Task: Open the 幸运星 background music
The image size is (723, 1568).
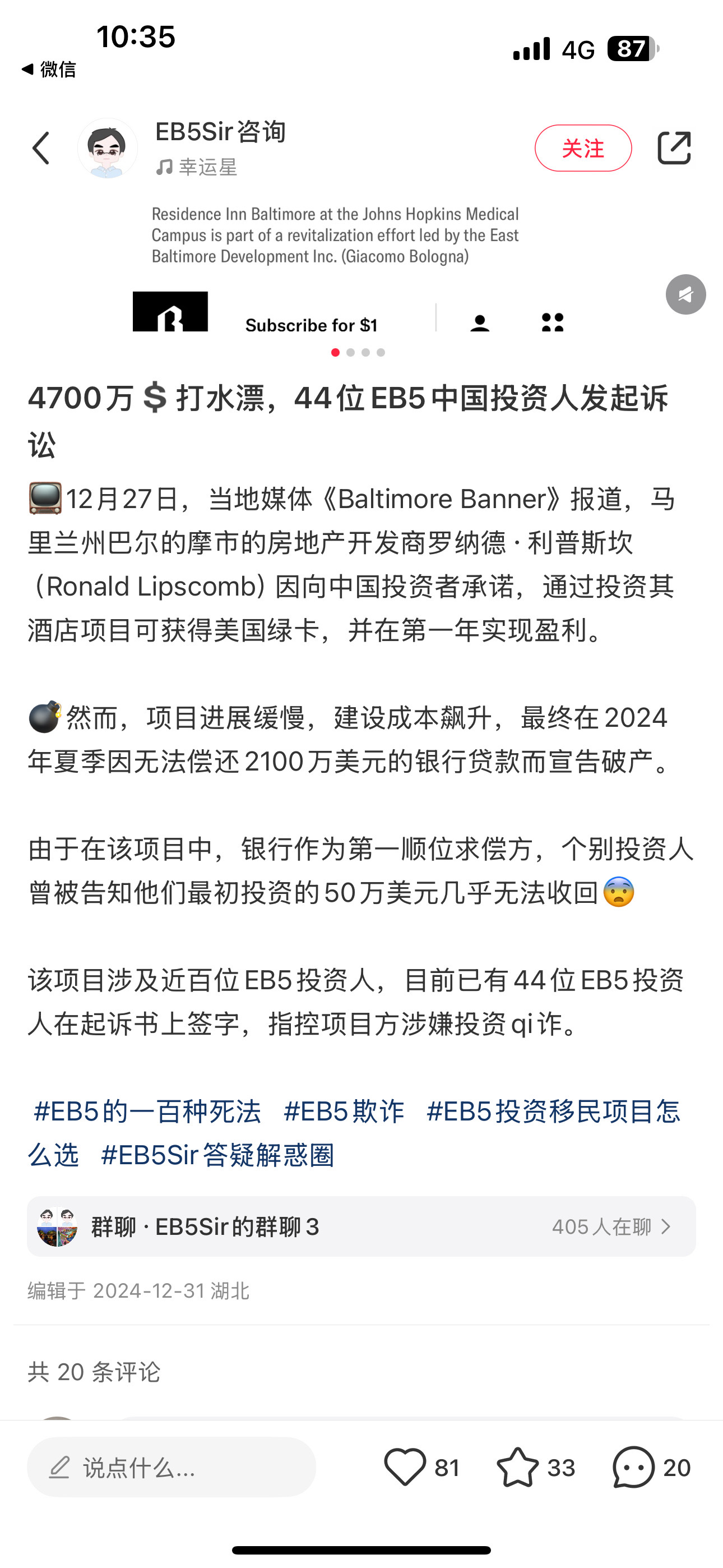Action: (x=197, y=167)
